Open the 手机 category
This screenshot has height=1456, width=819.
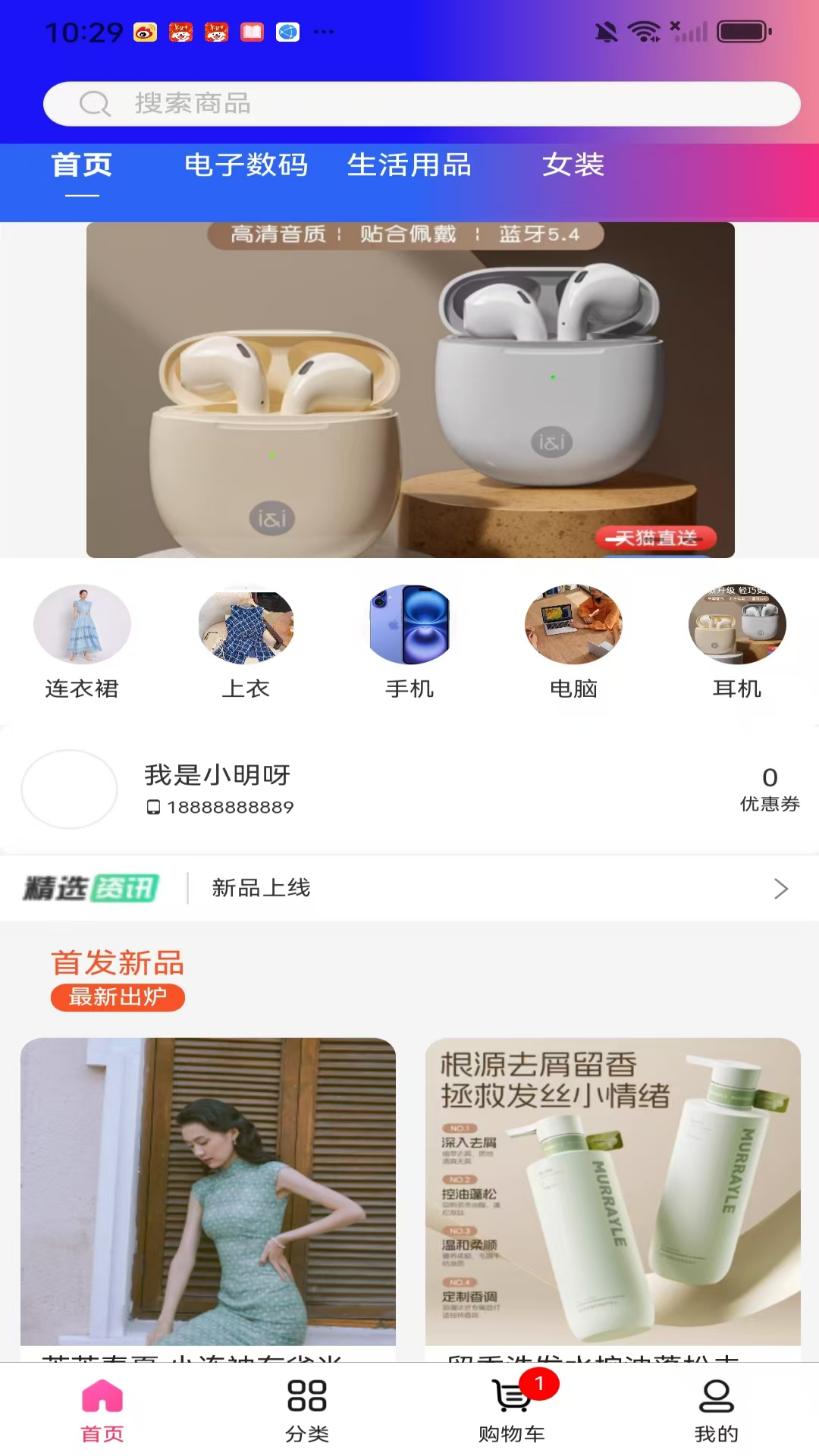click(x=409, y=642)
